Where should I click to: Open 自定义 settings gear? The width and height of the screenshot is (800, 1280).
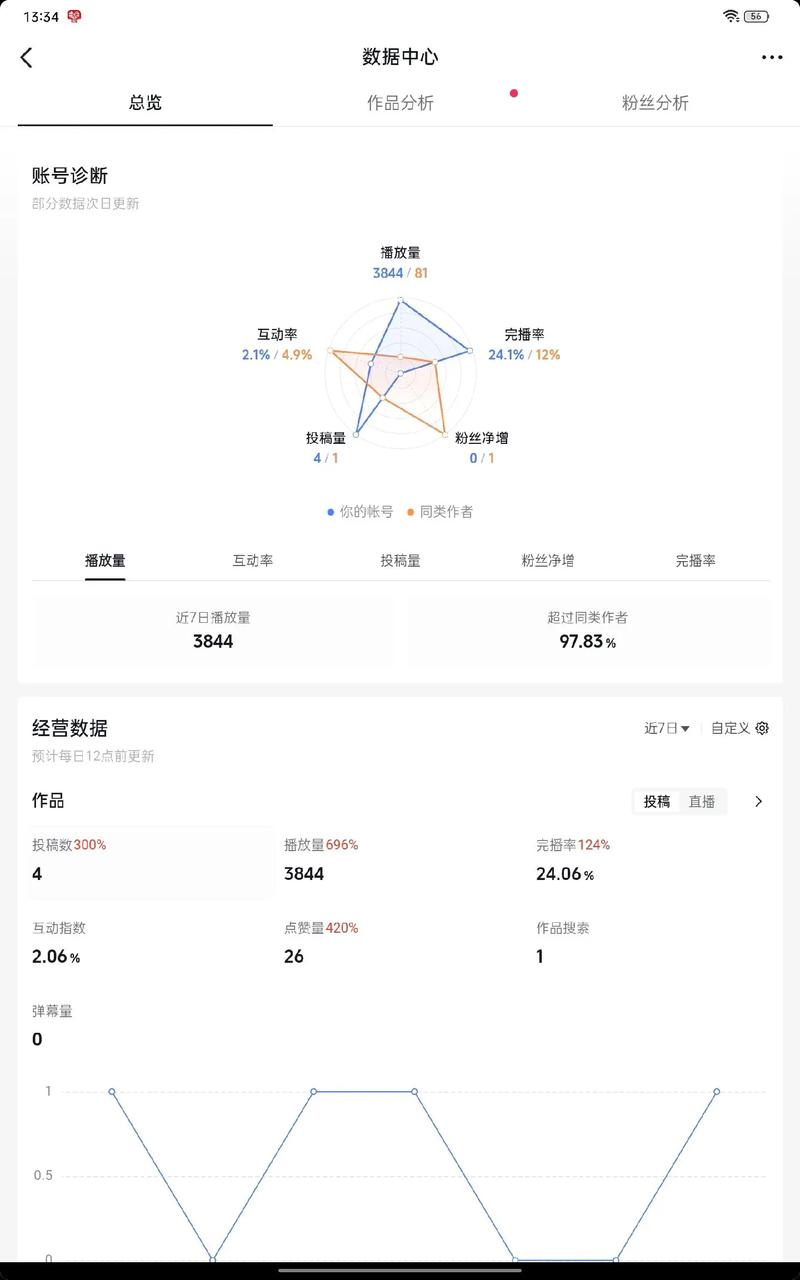point(740,728)
